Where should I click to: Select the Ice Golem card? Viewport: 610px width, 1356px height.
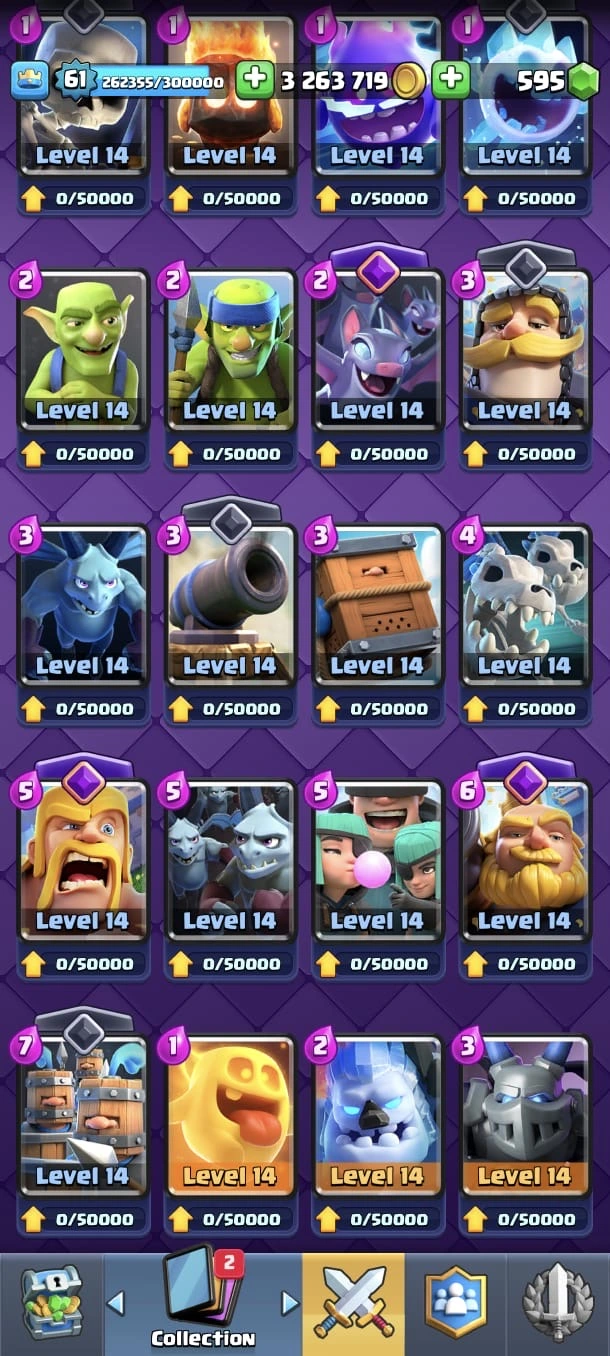pyautogui.click(x=377, y=1115)
